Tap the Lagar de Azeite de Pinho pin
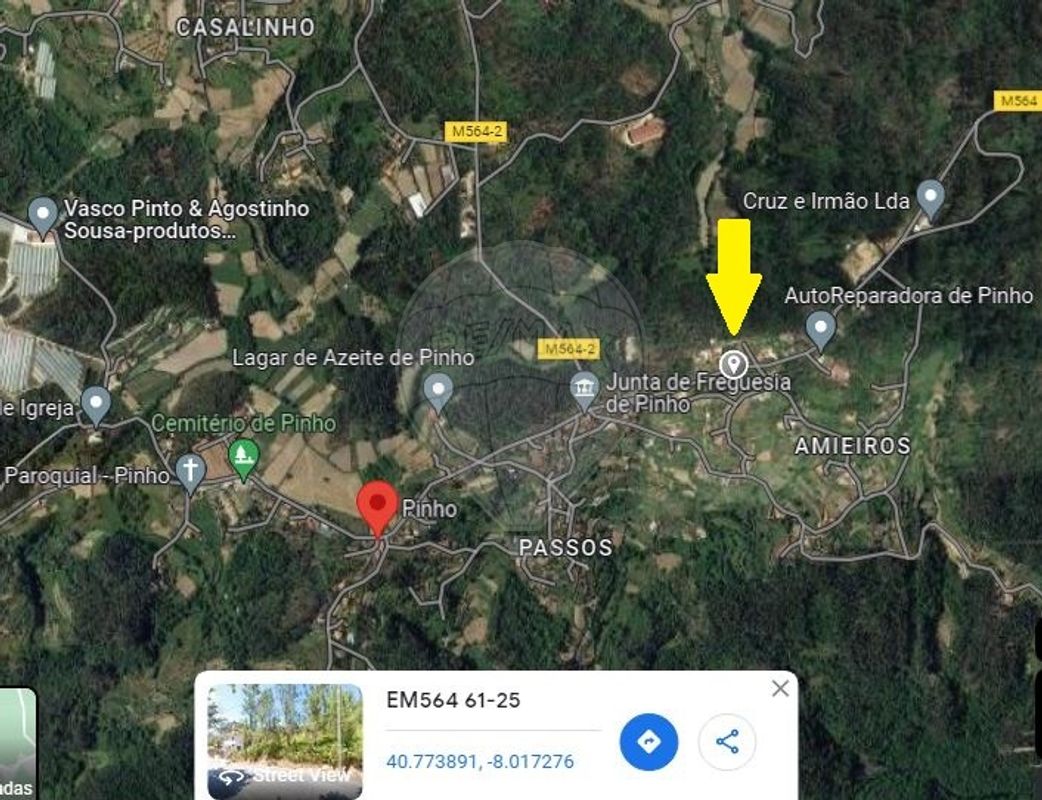Image resolution: width=1042 pixels, height=800 pixels. (438, 391)
